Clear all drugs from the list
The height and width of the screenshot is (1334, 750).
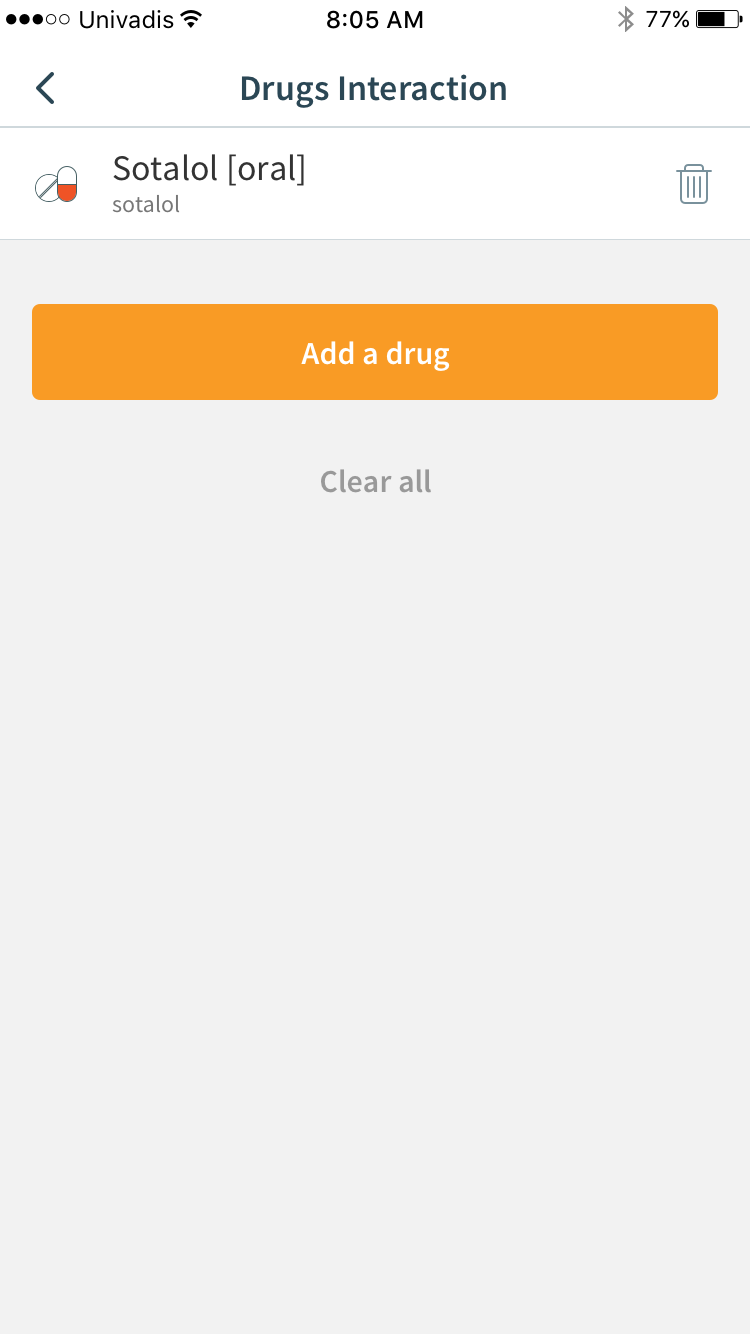[375, 481]
